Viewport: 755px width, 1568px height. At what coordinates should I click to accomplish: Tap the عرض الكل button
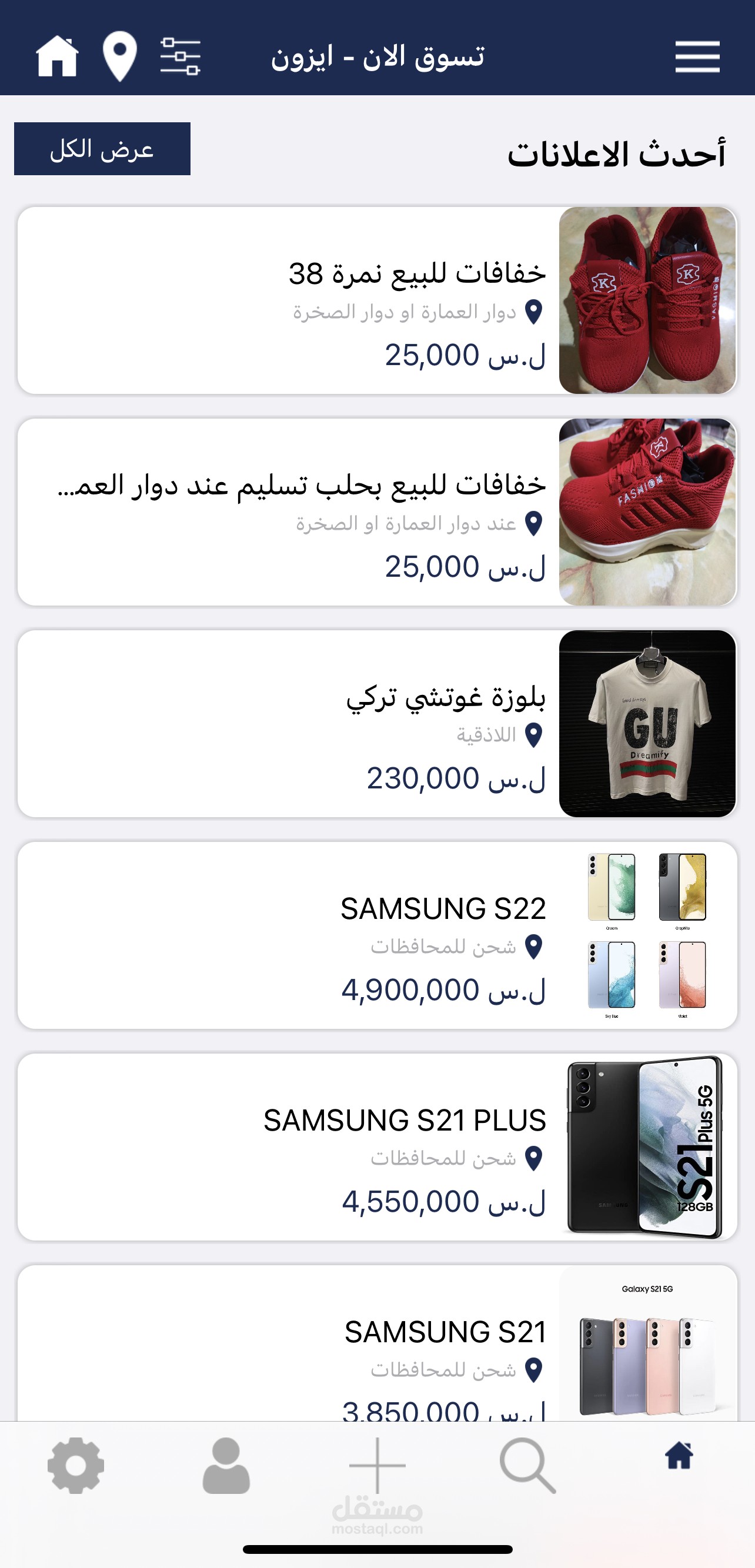coord(102,149)
